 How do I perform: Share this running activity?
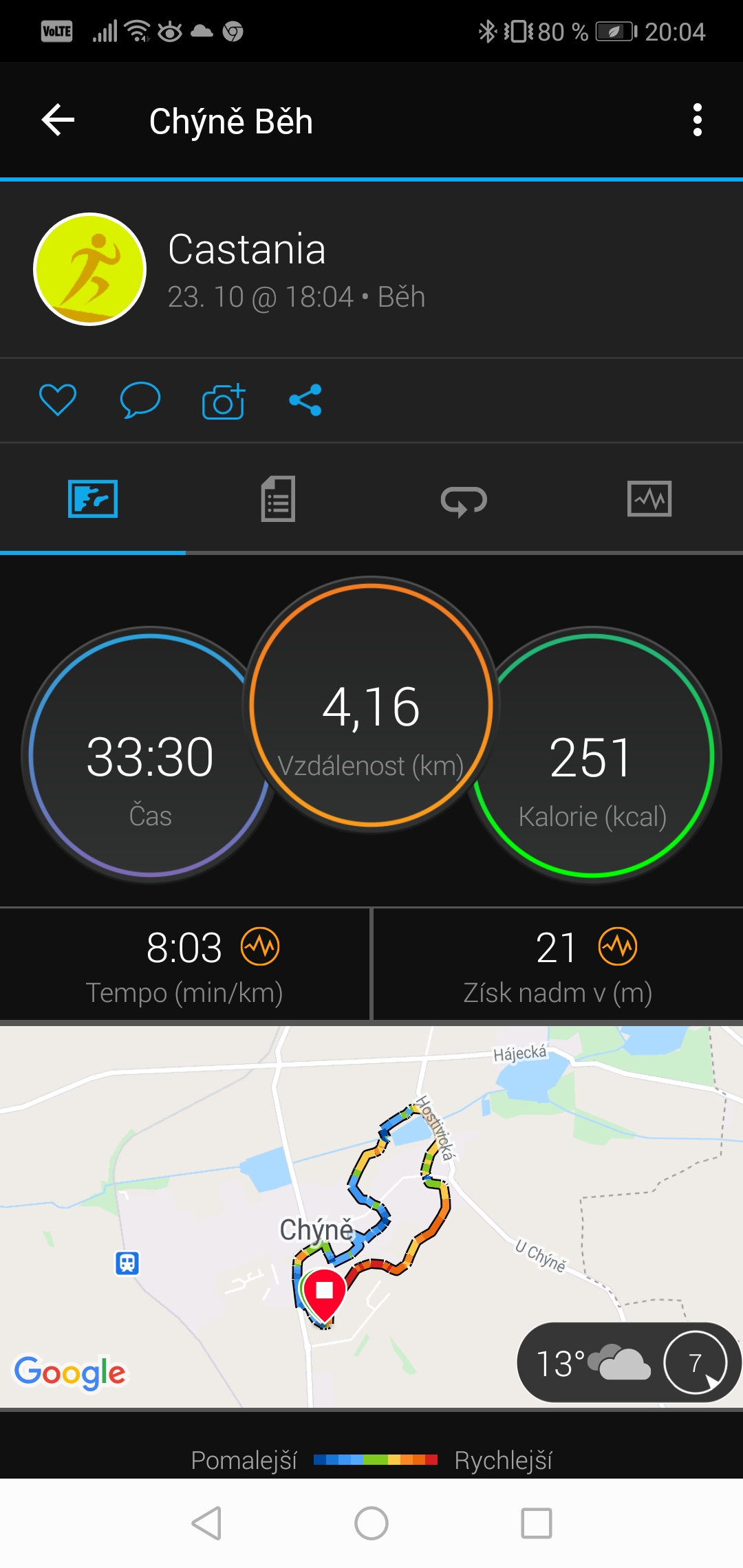(x=305, y=400)
